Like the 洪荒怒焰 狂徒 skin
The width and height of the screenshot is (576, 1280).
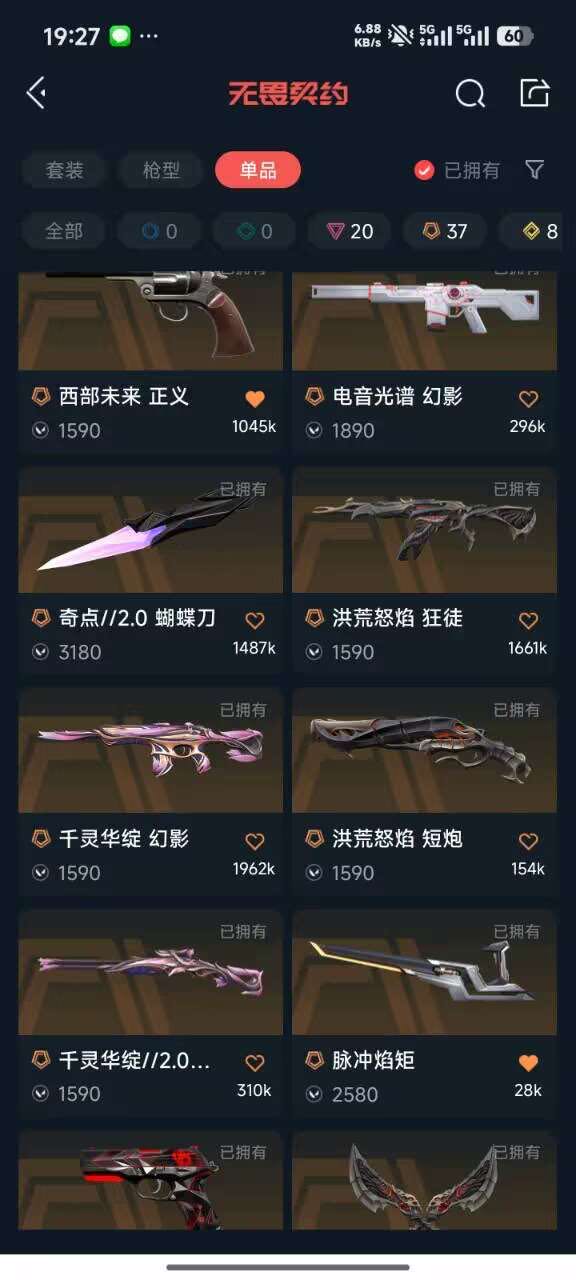529,620
